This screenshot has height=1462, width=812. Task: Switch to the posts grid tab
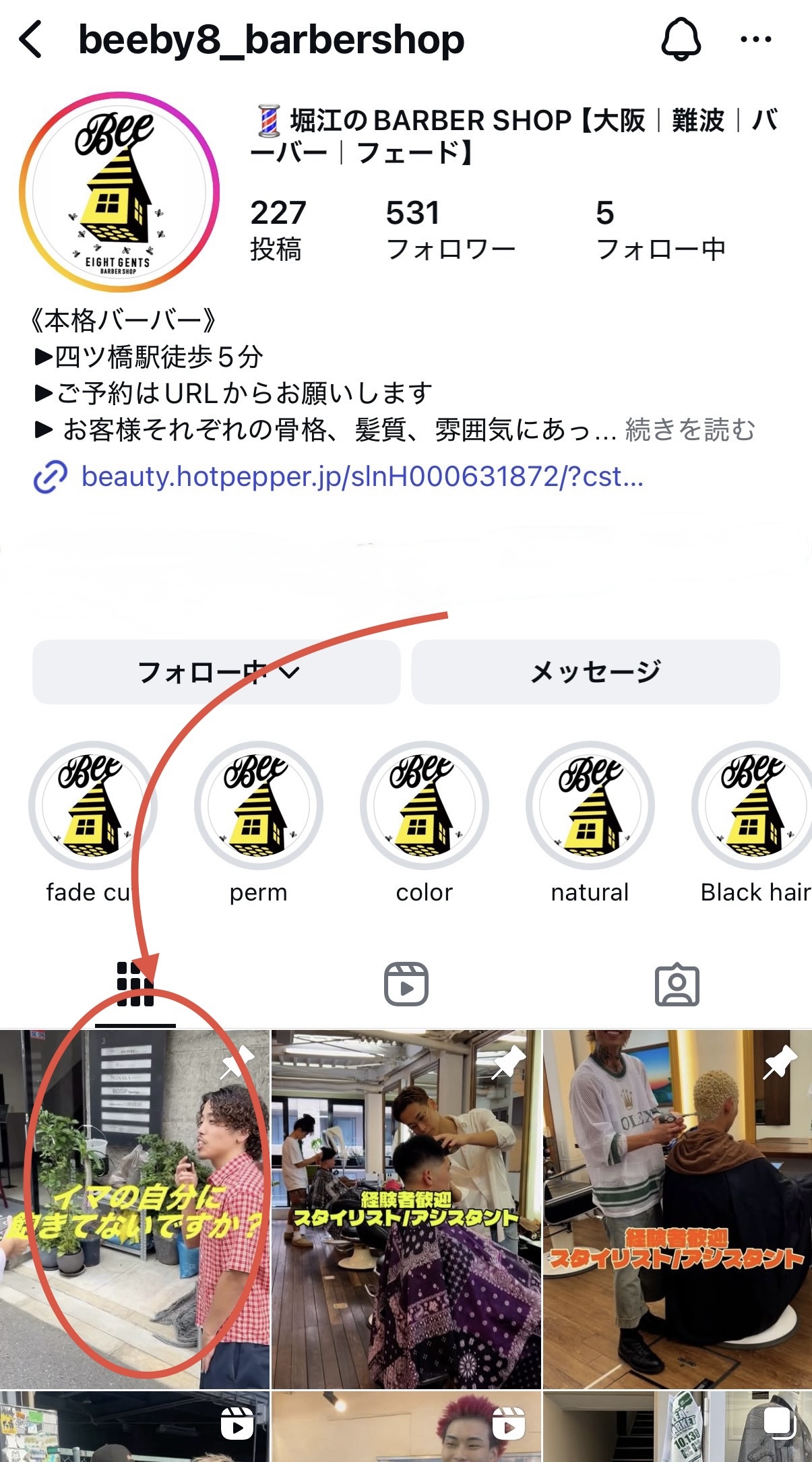tap(135, 985)
